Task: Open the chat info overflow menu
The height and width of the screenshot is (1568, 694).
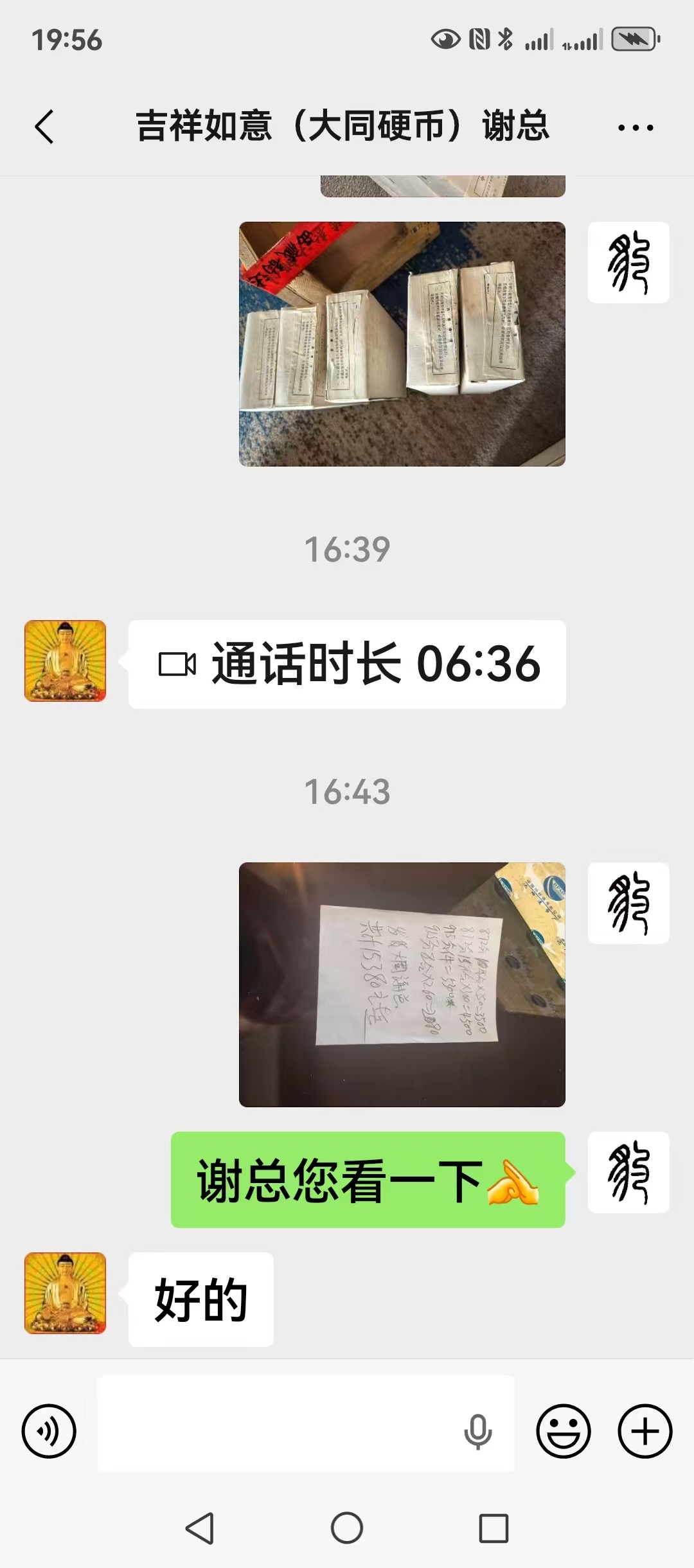Action: (x=635, y=127)
